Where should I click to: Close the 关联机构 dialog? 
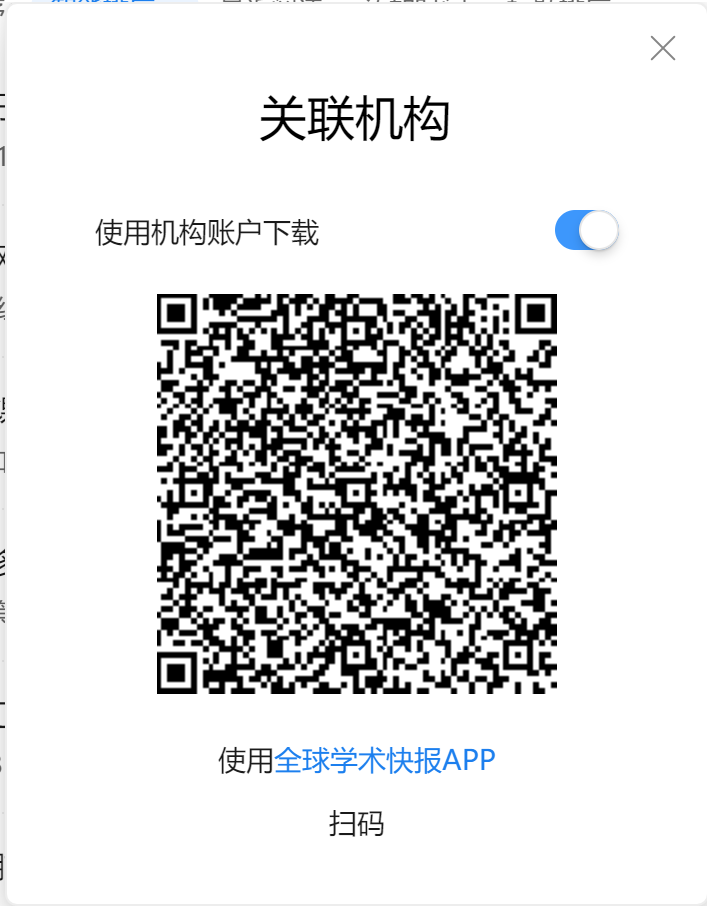pyautogui.click(x=662, y=48)
